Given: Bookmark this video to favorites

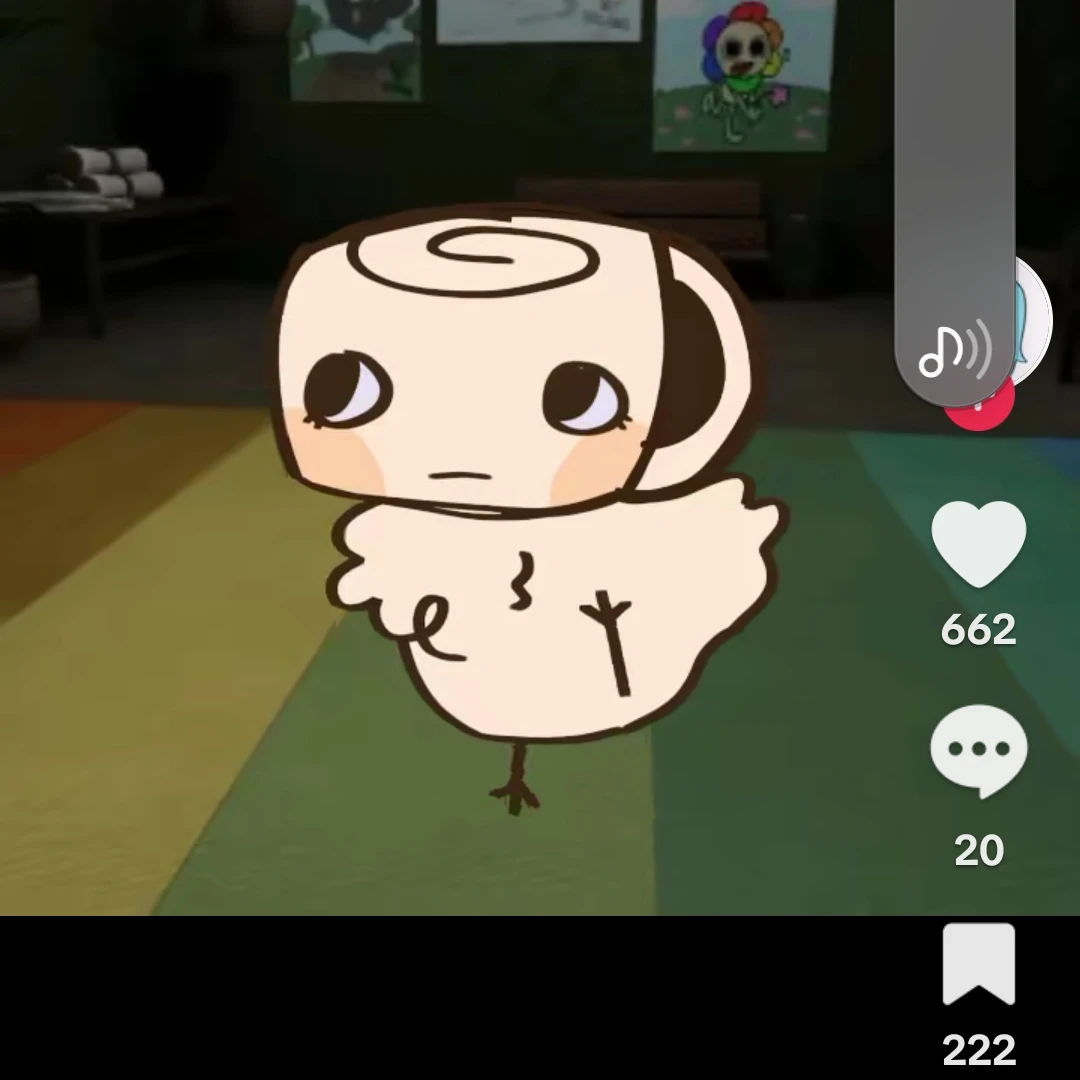Looking at the screenshot, I should tap(978, 964).
